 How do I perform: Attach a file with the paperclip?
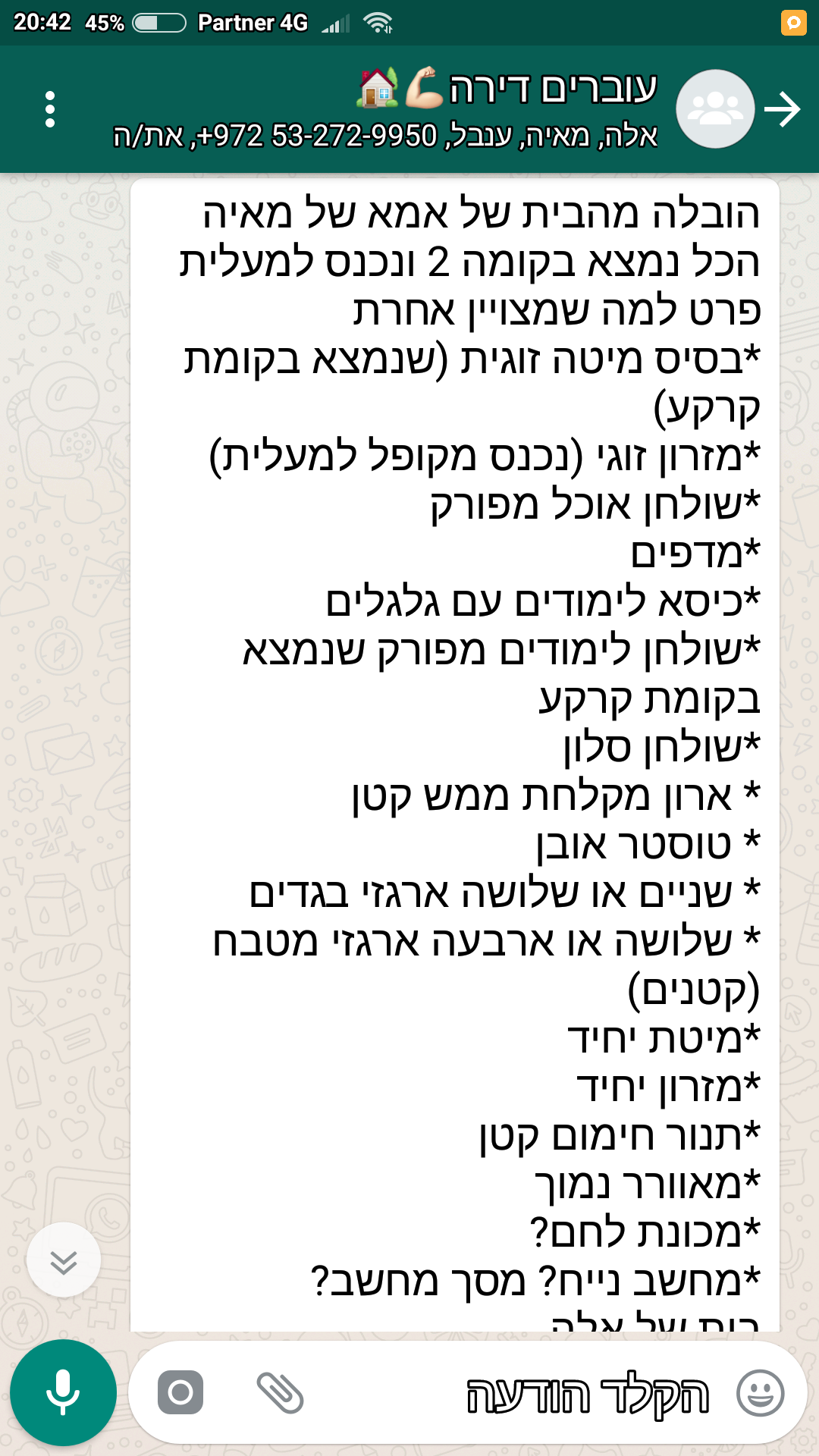click(x=280, y=1392)
